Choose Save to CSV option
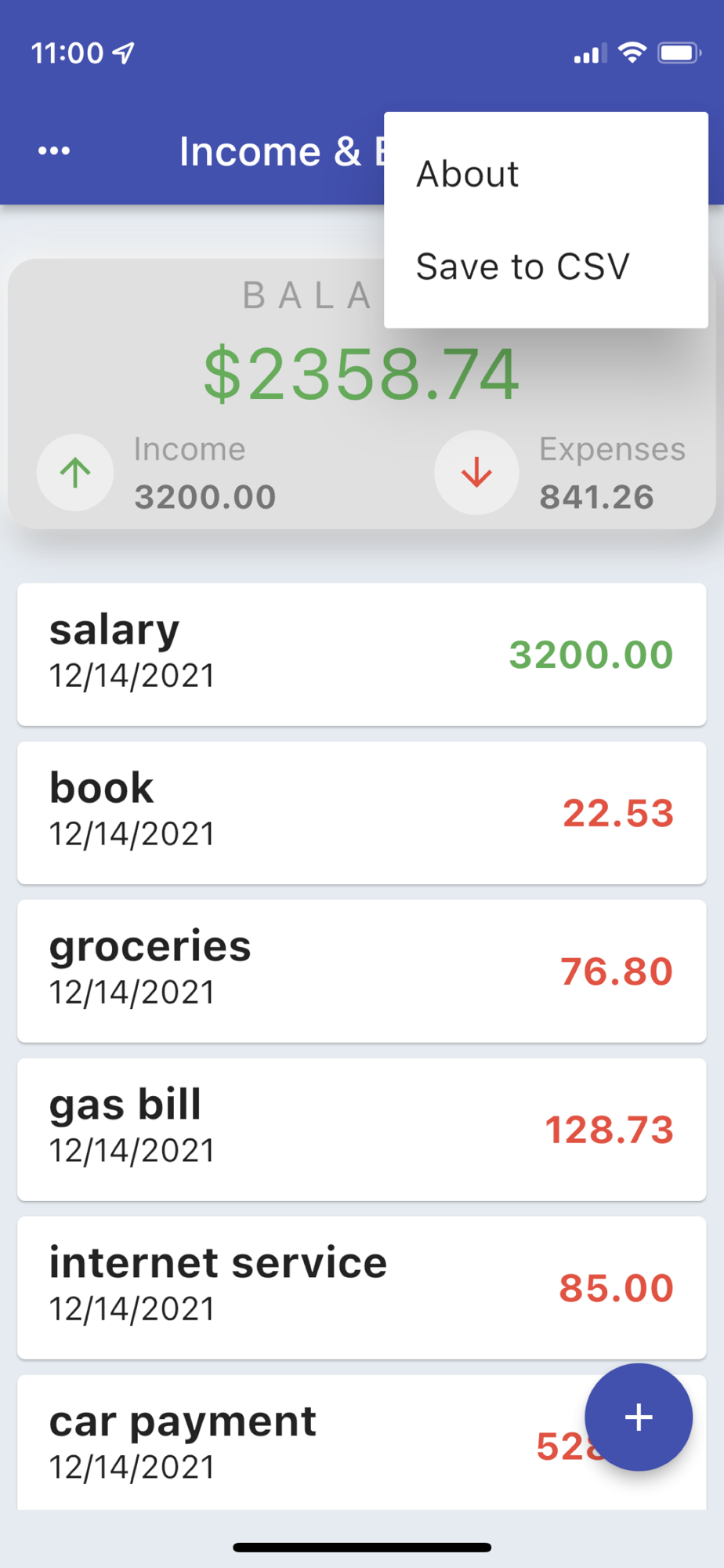This screenshot has width=724, height=1568. coord(523,267)
